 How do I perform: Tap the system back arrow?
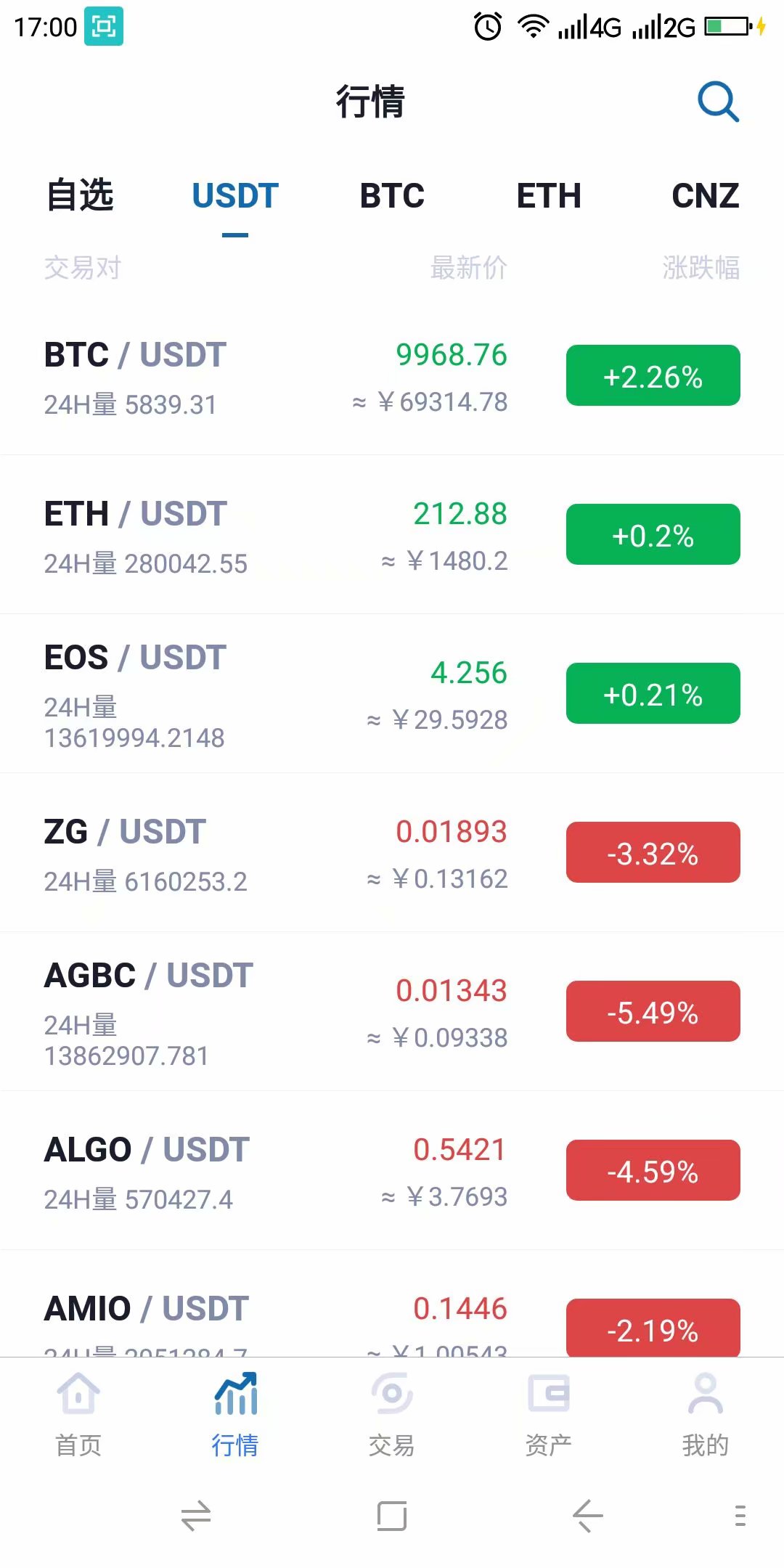coord(587,1516)
